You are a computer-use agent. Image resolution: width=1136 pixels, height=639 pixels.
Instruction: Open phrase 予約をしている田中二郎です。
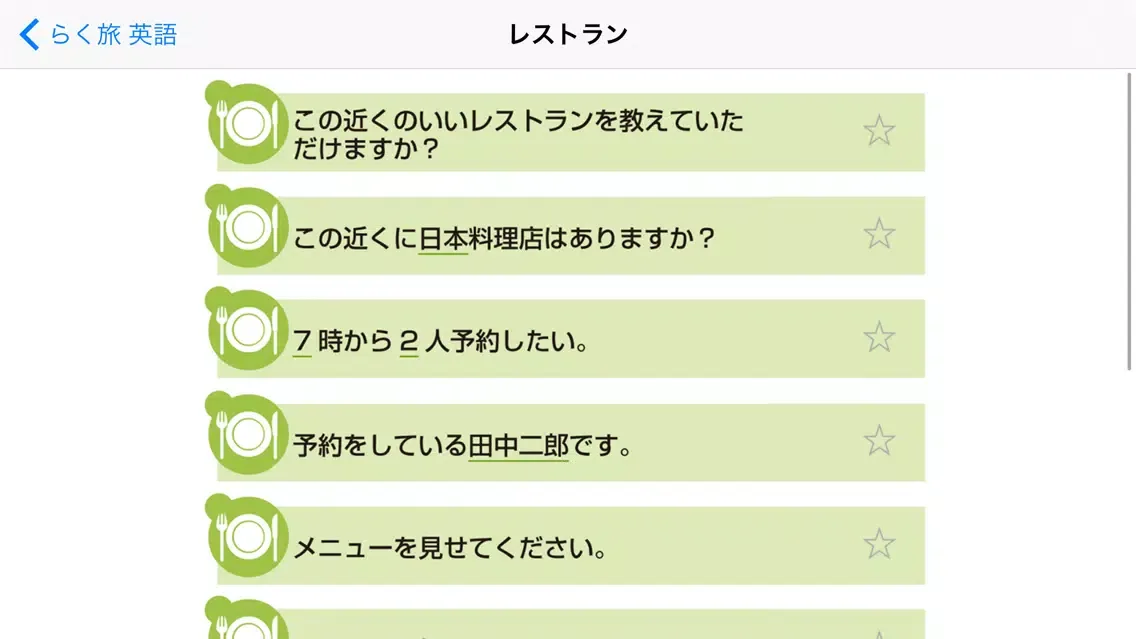click(462, 445)
